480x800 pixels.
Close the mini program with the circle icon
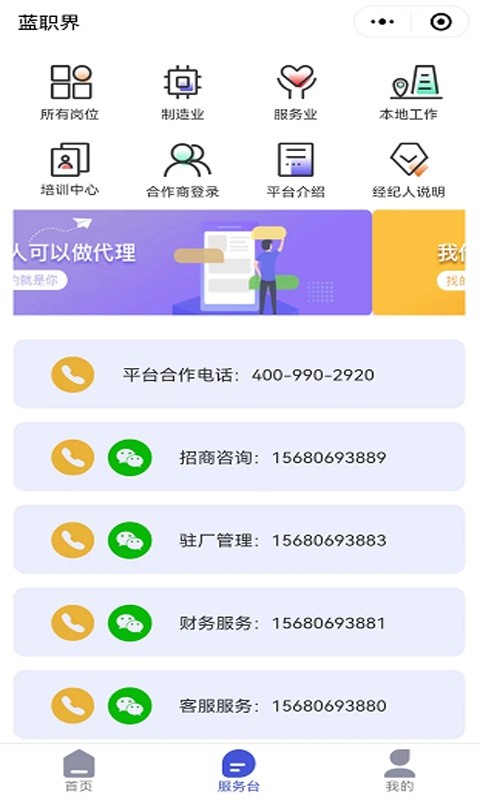click(x=441, y=22)
